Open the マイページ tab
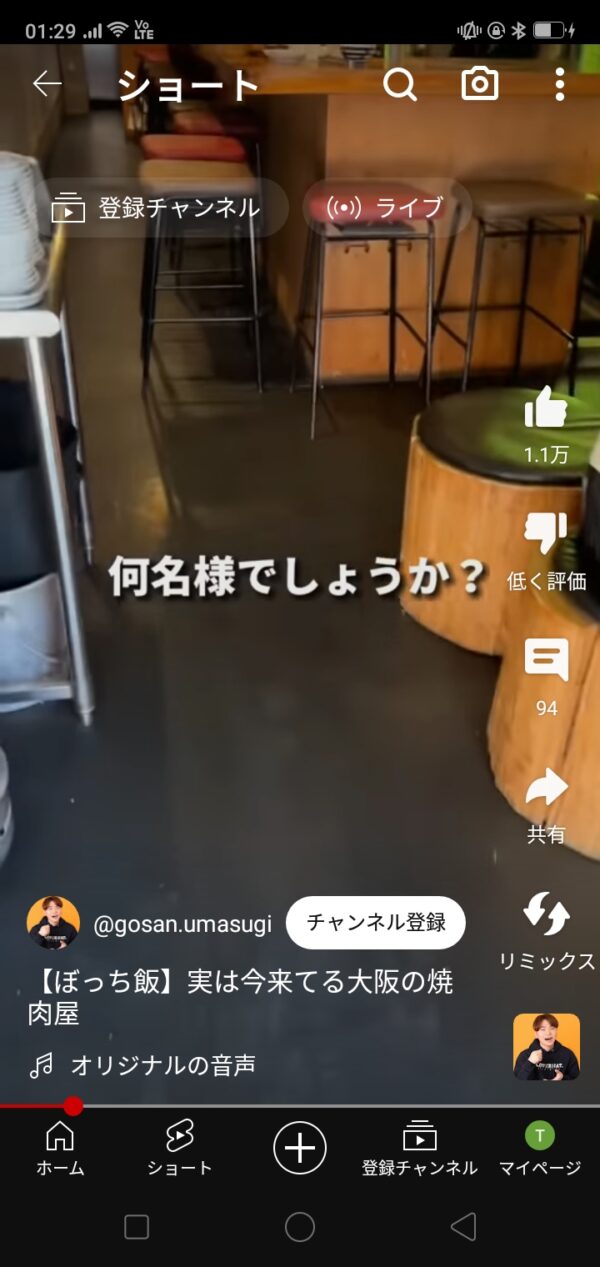The width and height of the screenshot is (600, 1267). pyautogui.click(x=540, y=1148)
